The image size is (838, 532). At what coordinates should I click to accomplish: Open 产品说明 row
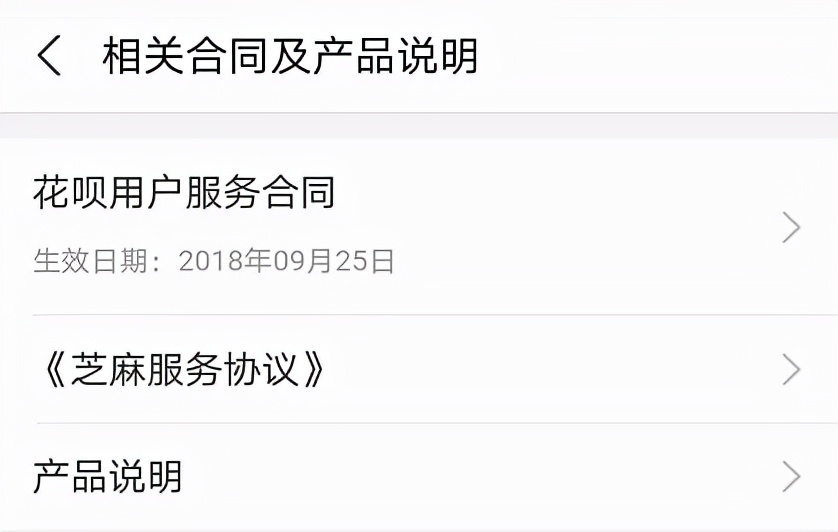[108, 476]
